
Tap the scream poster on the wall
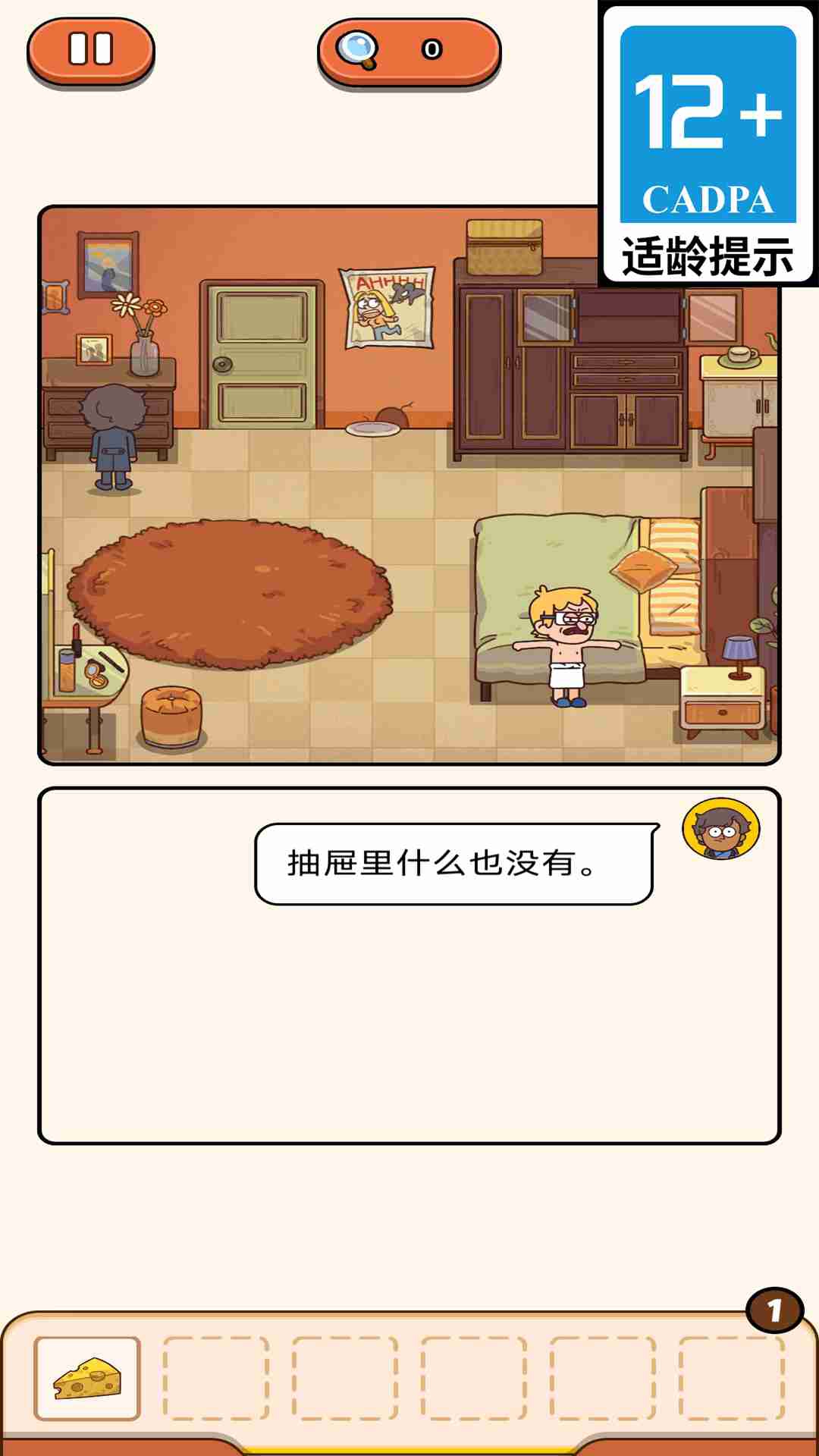click(x=388, y=308)
